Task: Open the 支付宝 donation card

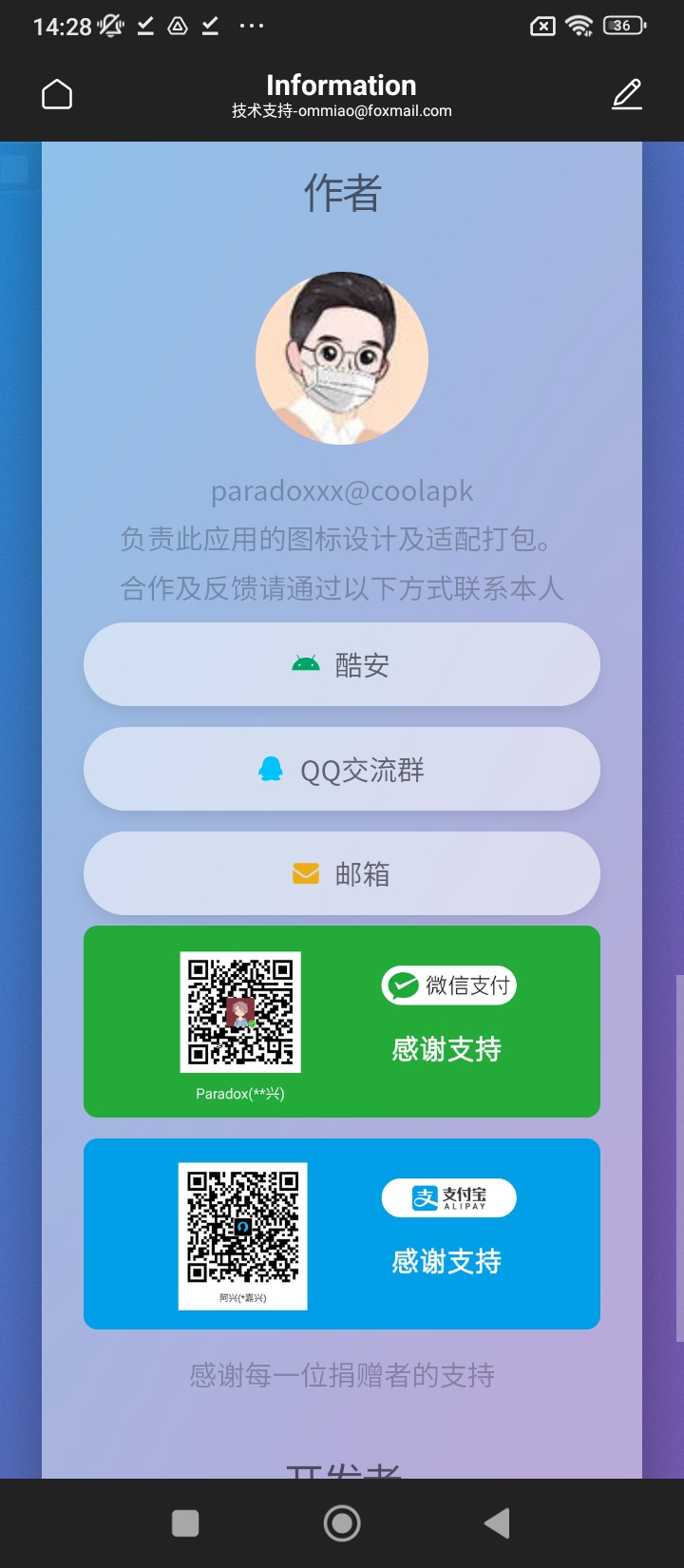Action: pos(342,1233)
